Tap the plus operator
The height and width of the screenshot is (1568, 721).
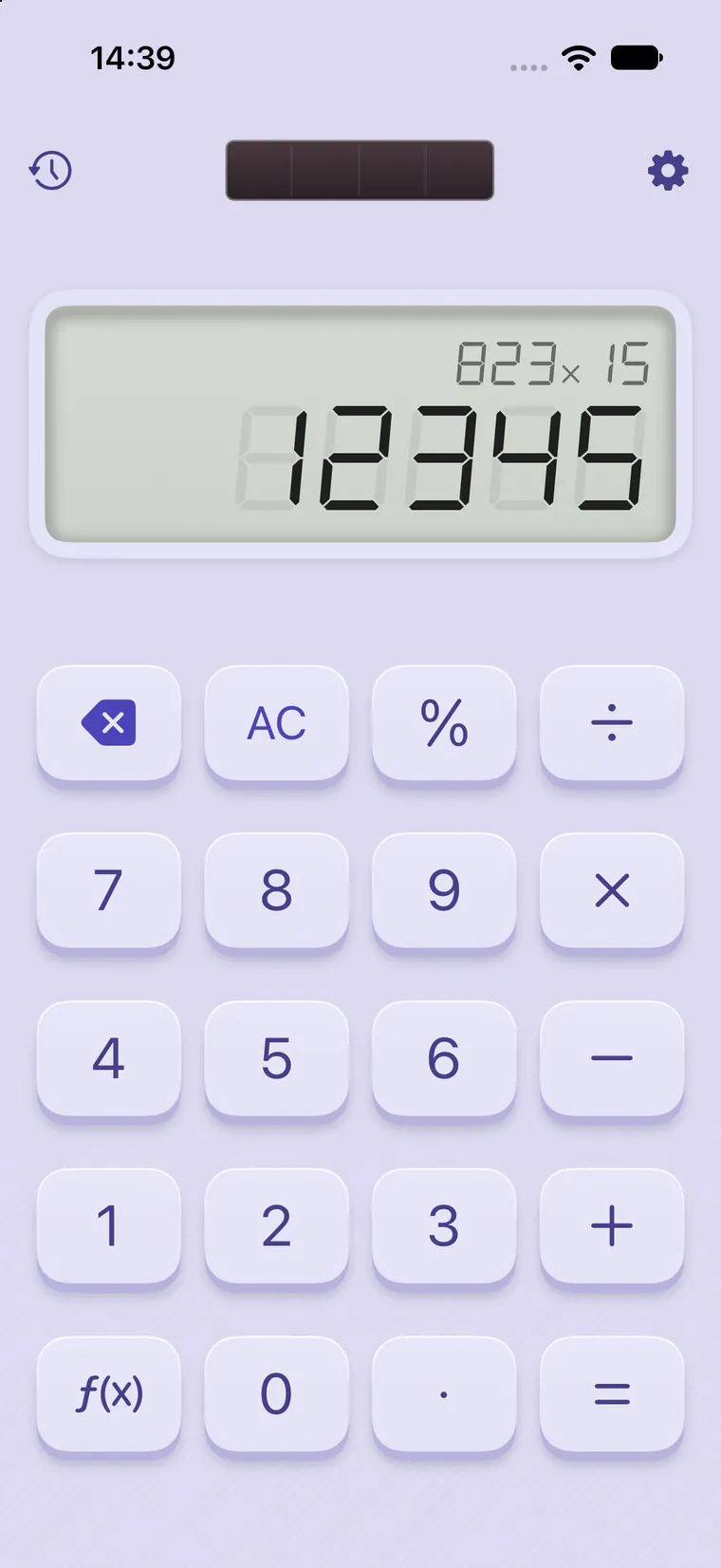click(612, 1226)
